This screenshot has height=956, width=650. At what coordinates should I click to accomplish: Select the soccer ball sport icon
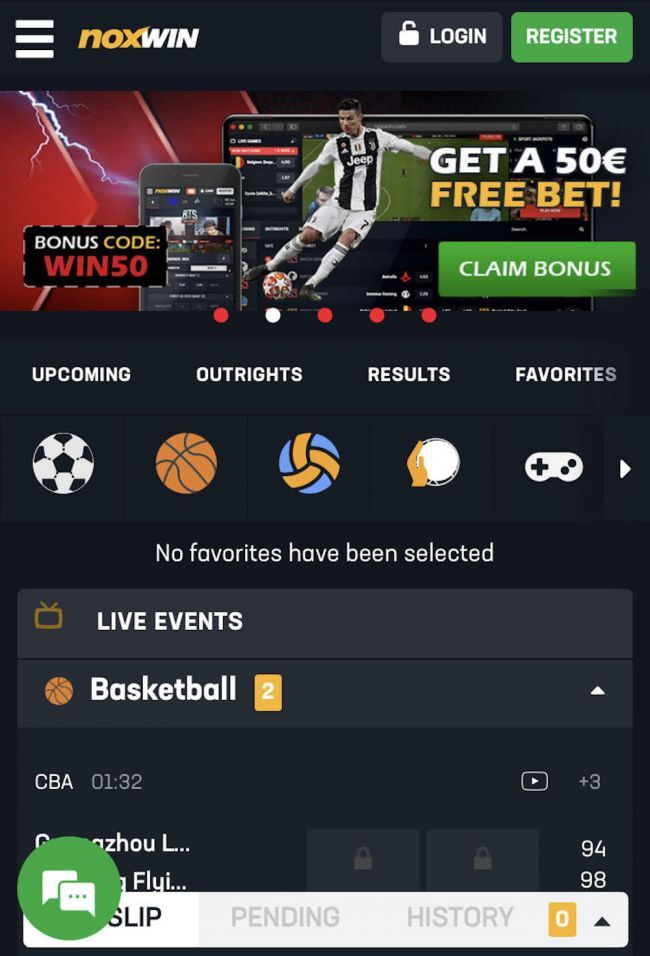(x=63, y=464)
